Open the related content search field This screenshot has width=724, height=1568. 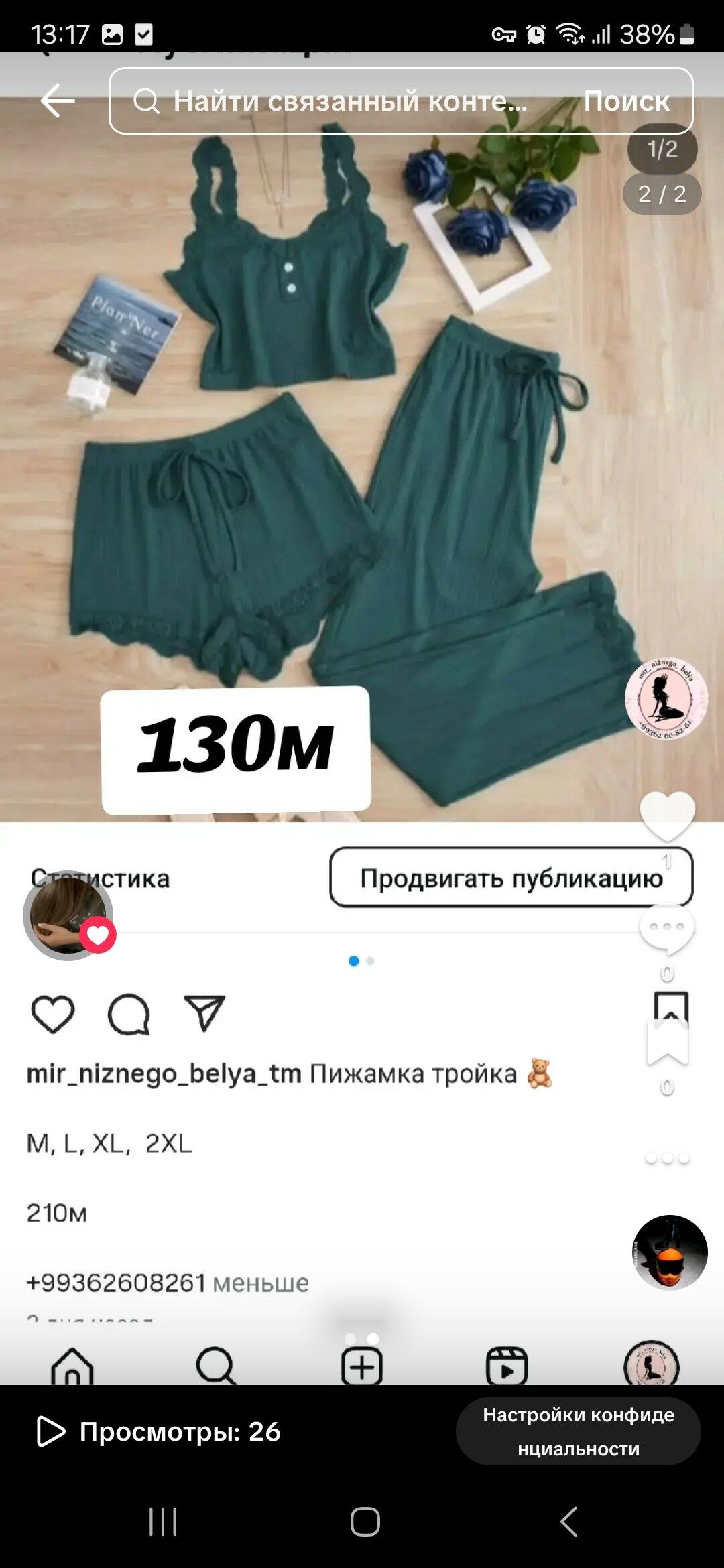[x=349, y=101]
